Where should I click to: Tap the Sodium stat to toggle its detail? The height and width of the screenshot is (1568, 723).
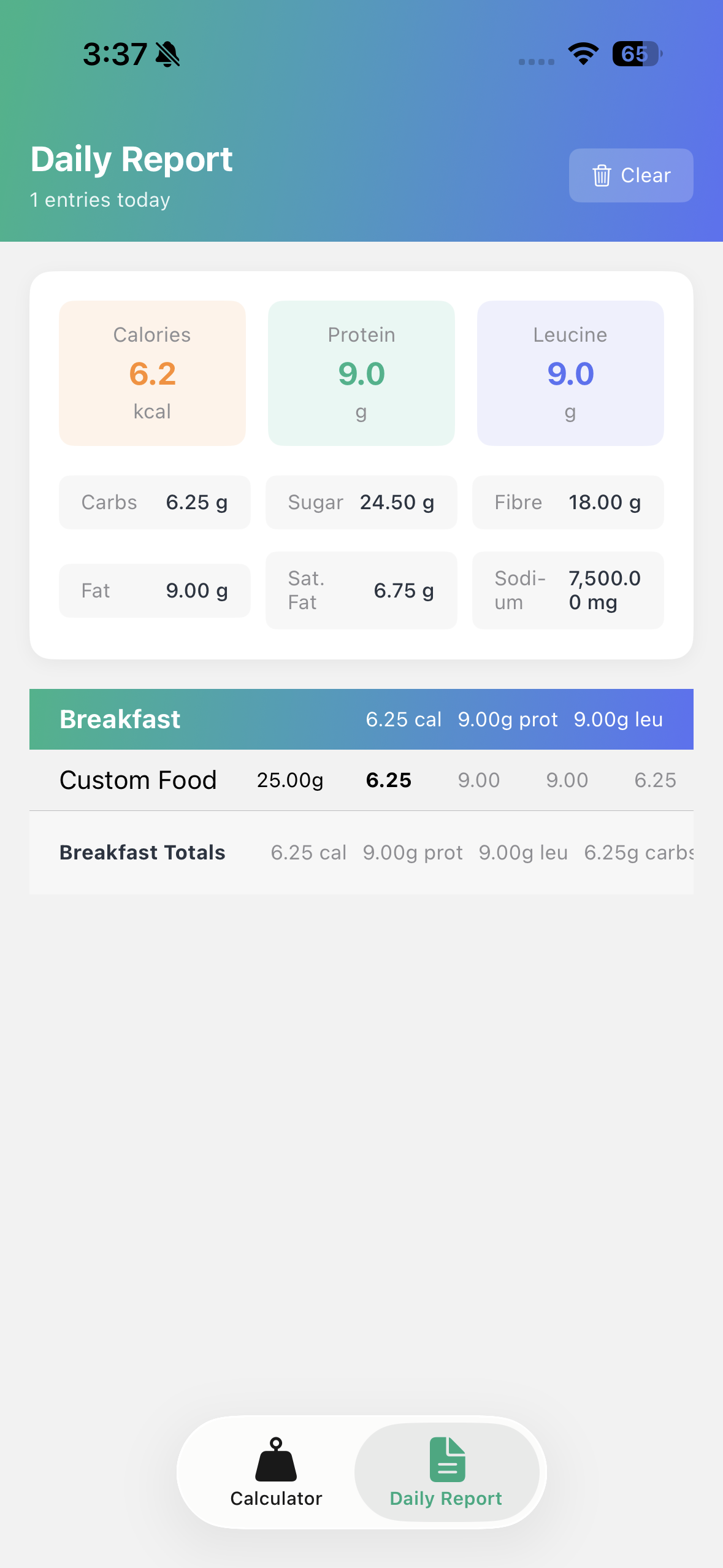coord(567,590)
